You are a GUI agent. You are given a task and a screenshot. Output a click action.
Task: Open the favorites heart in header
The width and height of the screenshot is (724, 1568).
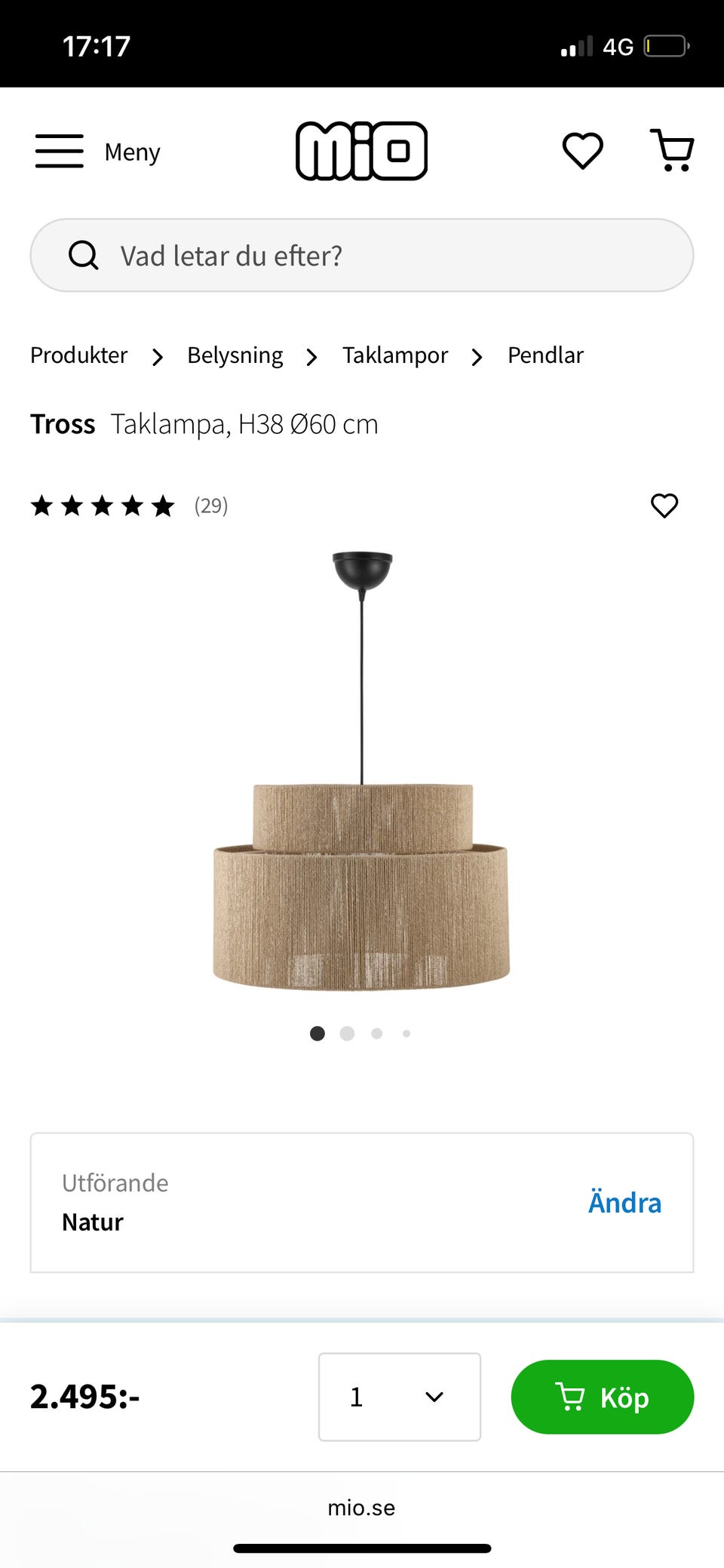[583, 151]
